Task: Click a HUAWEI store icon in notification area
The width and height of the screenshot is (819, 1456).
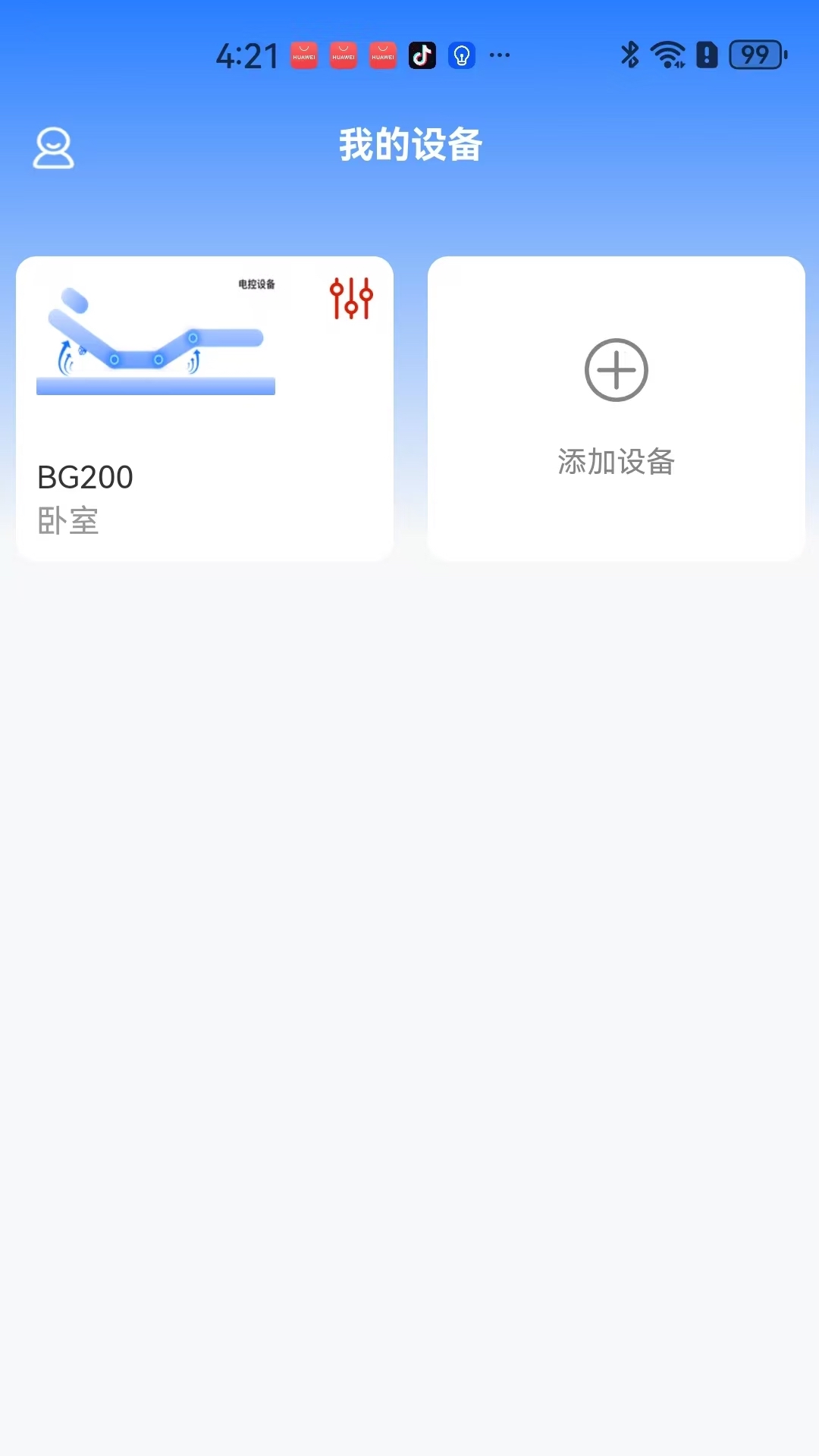Action: [303, 55]
